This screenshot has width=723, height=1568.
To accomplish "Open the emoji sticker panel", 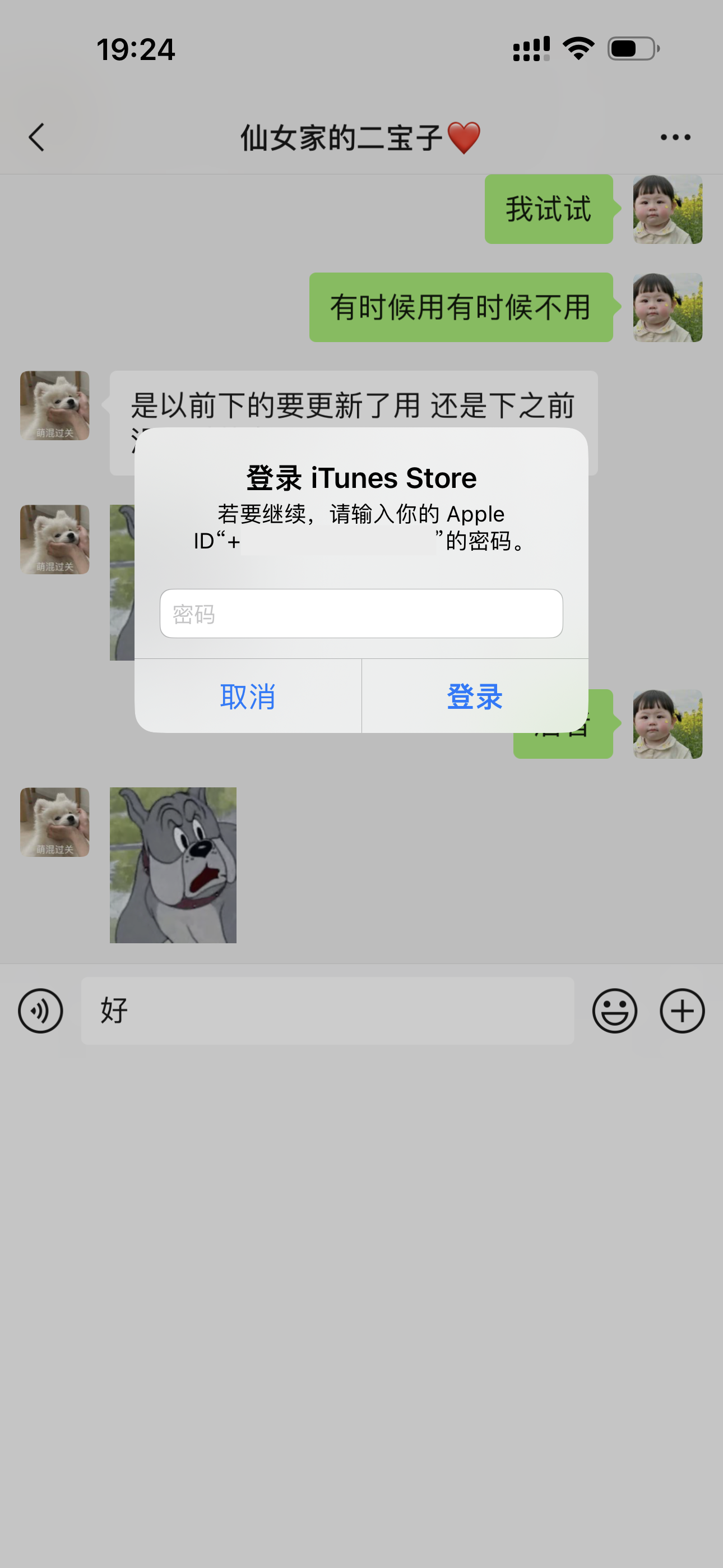I will click(614, 1011).
